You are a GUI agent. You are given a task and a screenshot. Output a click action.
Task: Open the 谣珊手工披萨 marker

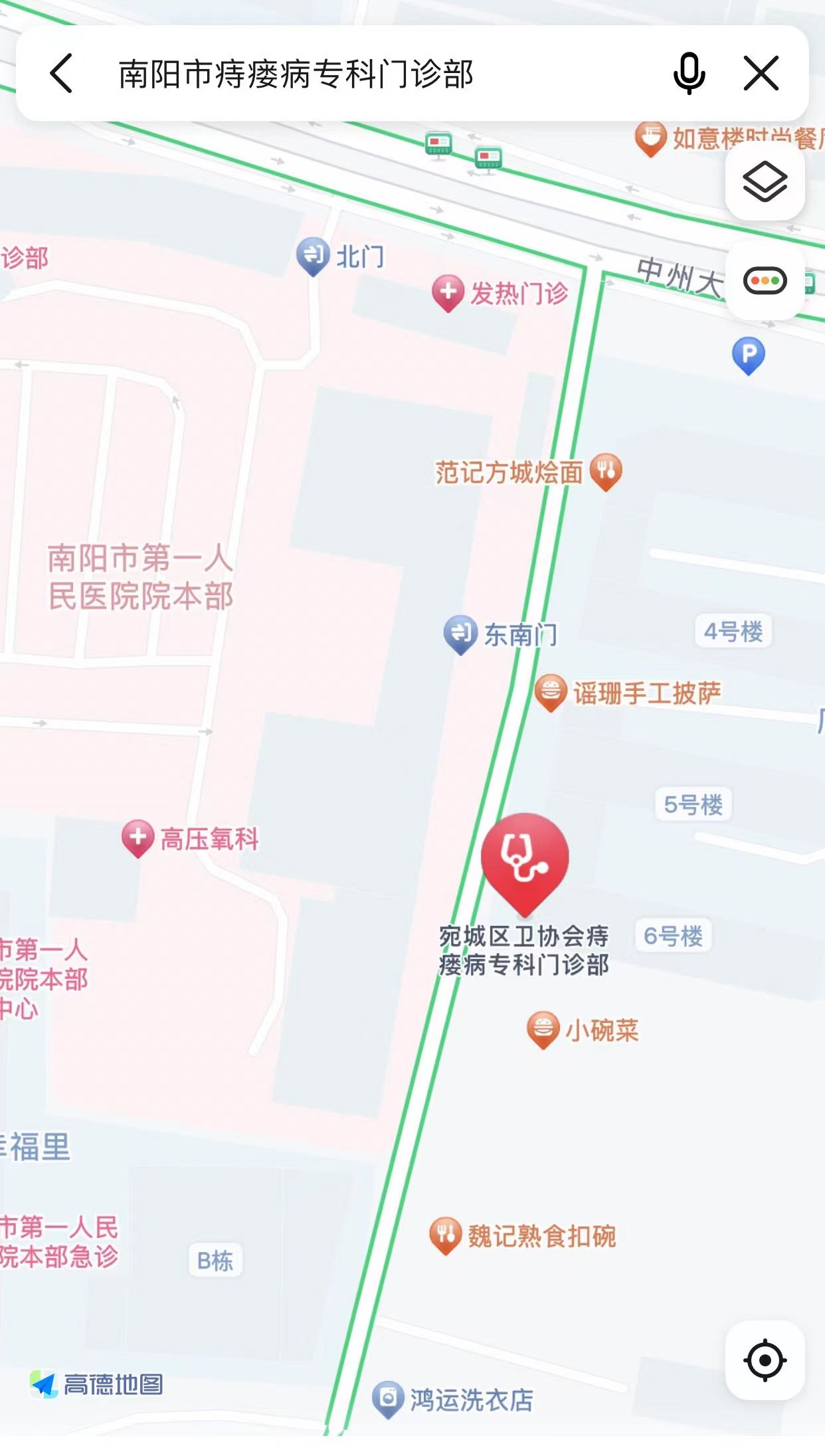pyautogui.click(x=551, y=692)
